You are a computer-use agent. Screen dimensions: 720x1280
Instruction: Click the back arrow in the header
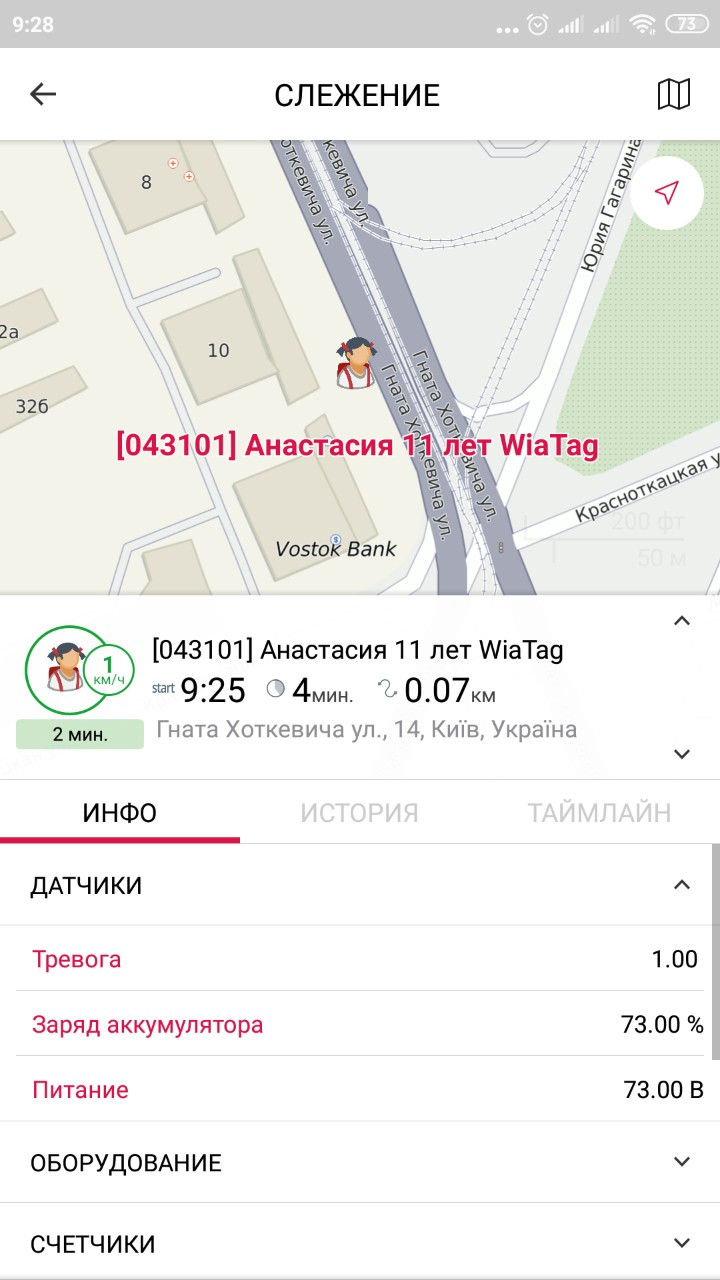point(40,94)
